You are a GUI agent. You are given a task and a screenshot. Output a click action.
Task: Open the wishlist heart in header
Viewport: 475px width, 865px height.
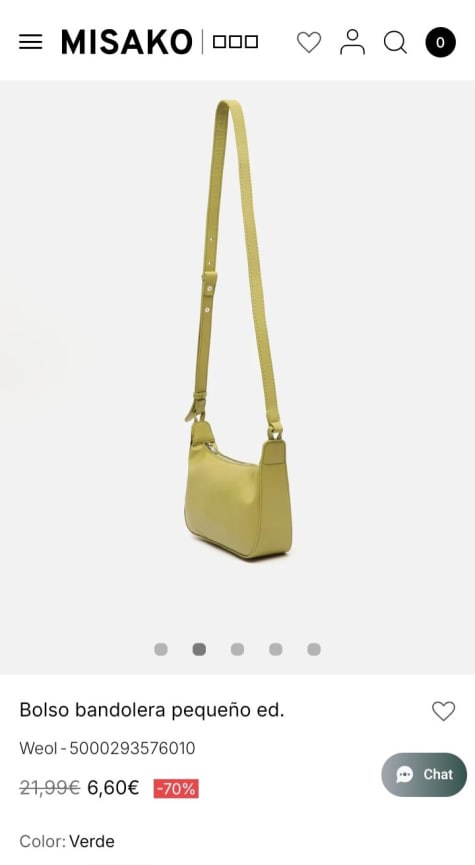click(309, 42)
